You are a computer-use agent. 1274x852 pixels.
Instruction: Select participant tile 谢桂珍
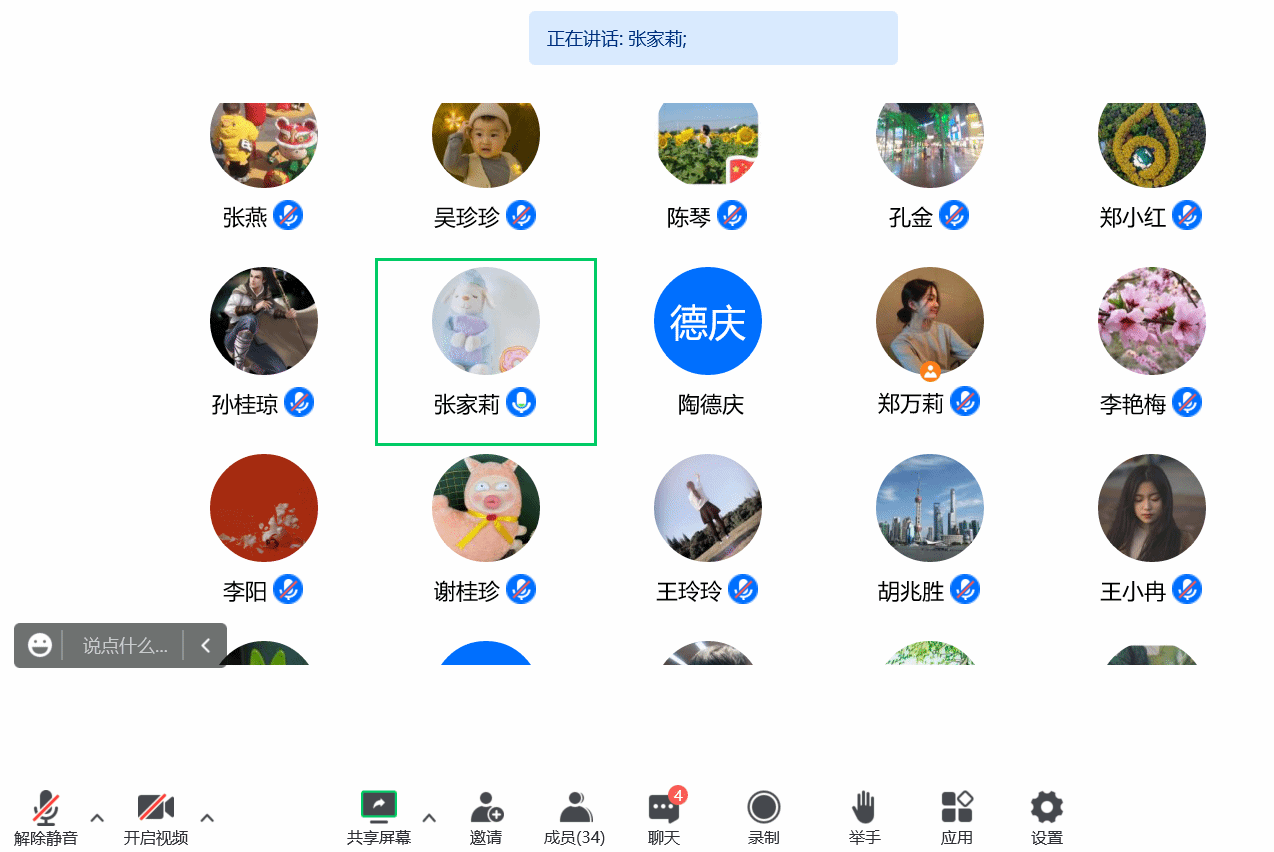486,527
